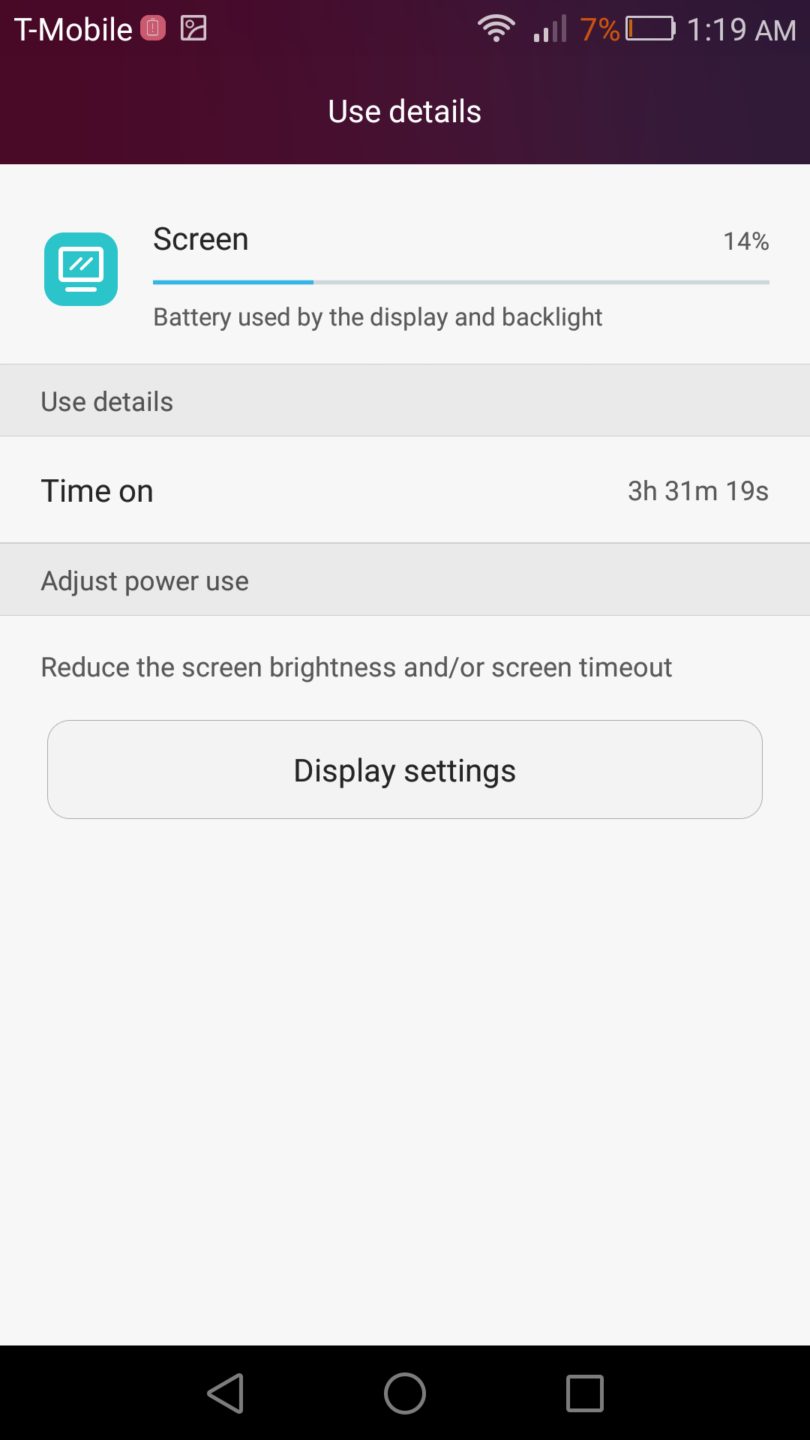Open the Recent apps square button

(584, 1393)
